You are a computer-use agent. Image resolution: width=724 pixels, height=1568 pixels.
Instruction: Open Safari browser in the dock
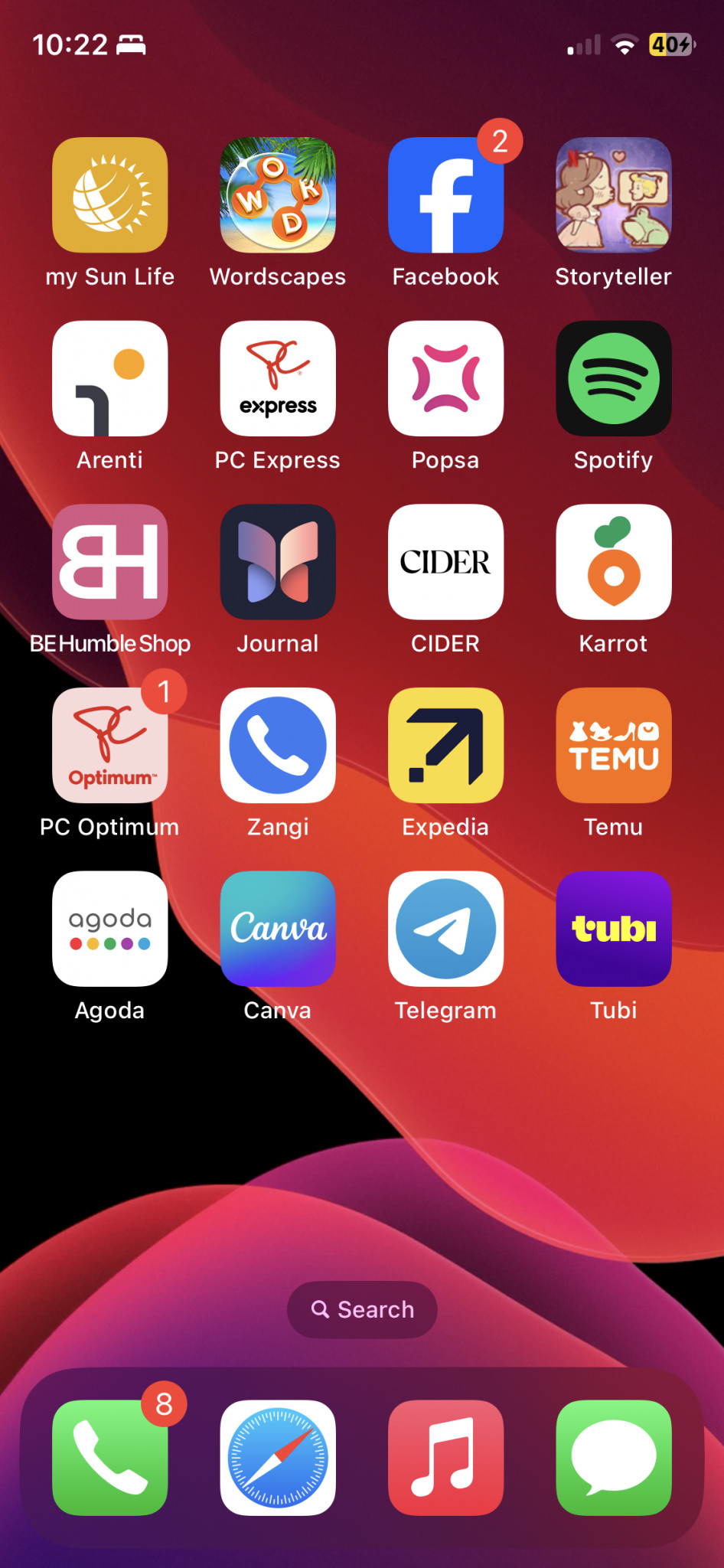pos(278,1458)
